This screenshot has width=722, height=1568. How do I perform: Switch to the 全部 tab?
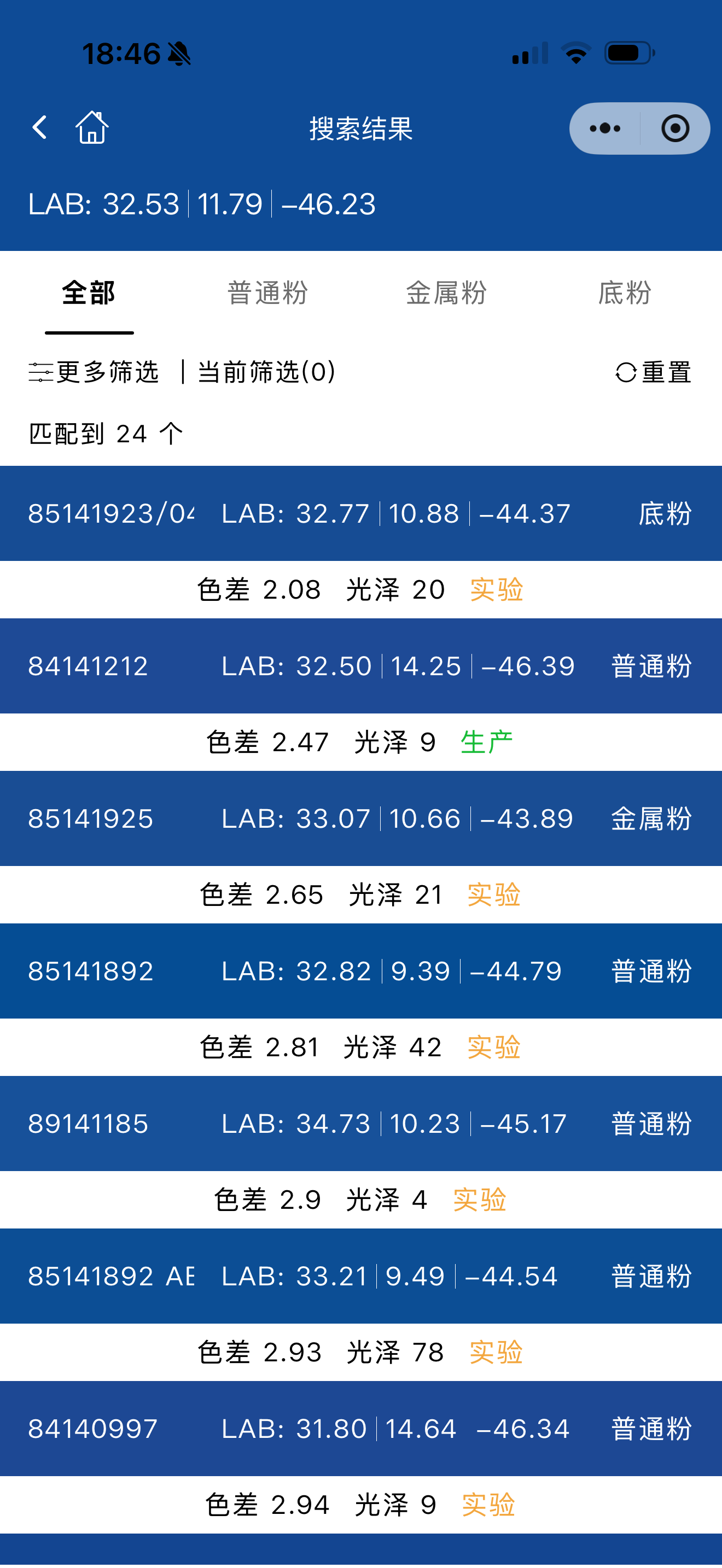(89, 294)
